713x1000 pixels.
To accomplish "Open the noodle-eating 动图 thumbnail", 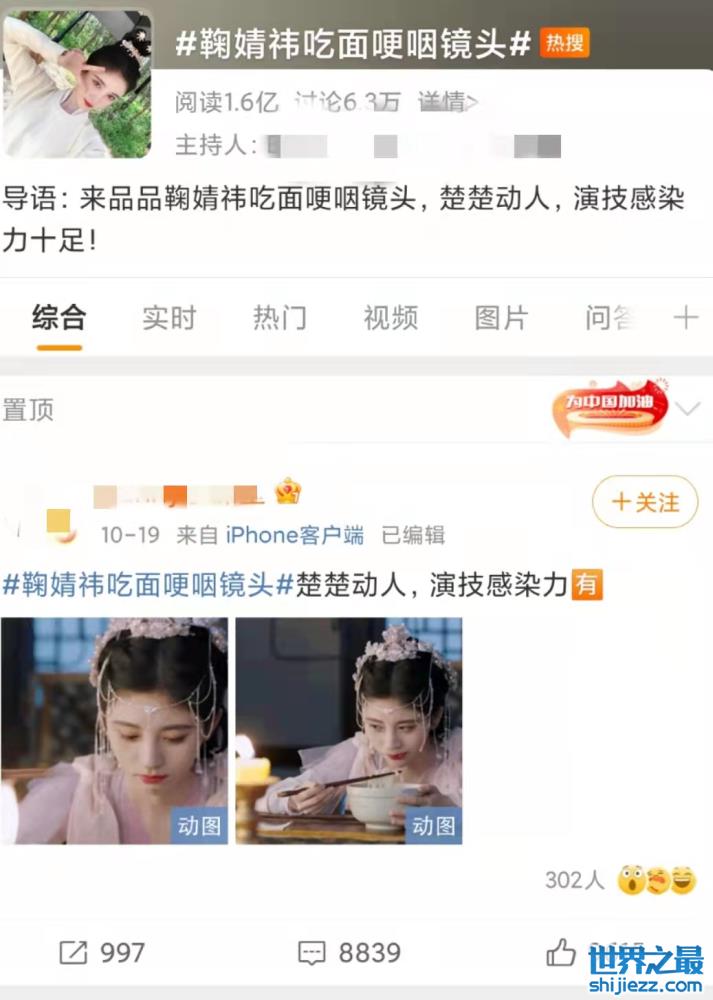I will pos(349,730).
